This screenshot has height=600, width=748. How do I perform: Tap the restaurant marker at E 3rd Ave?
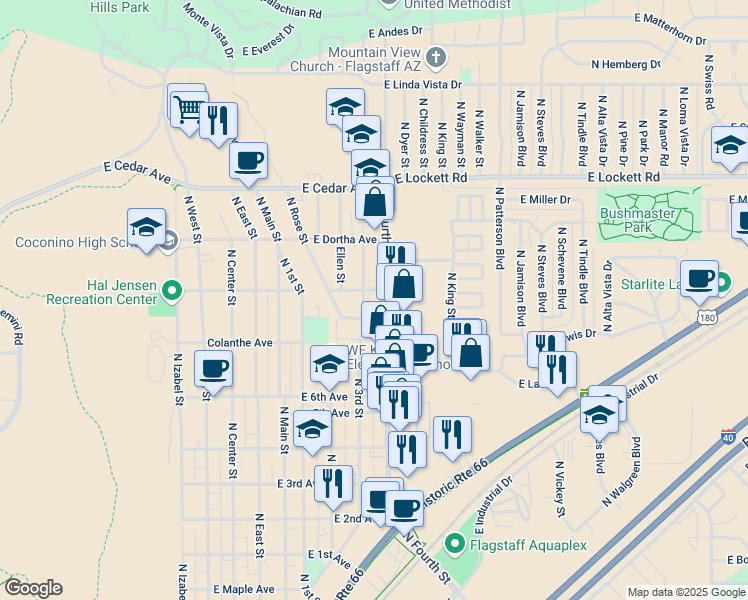pos(333,487)
